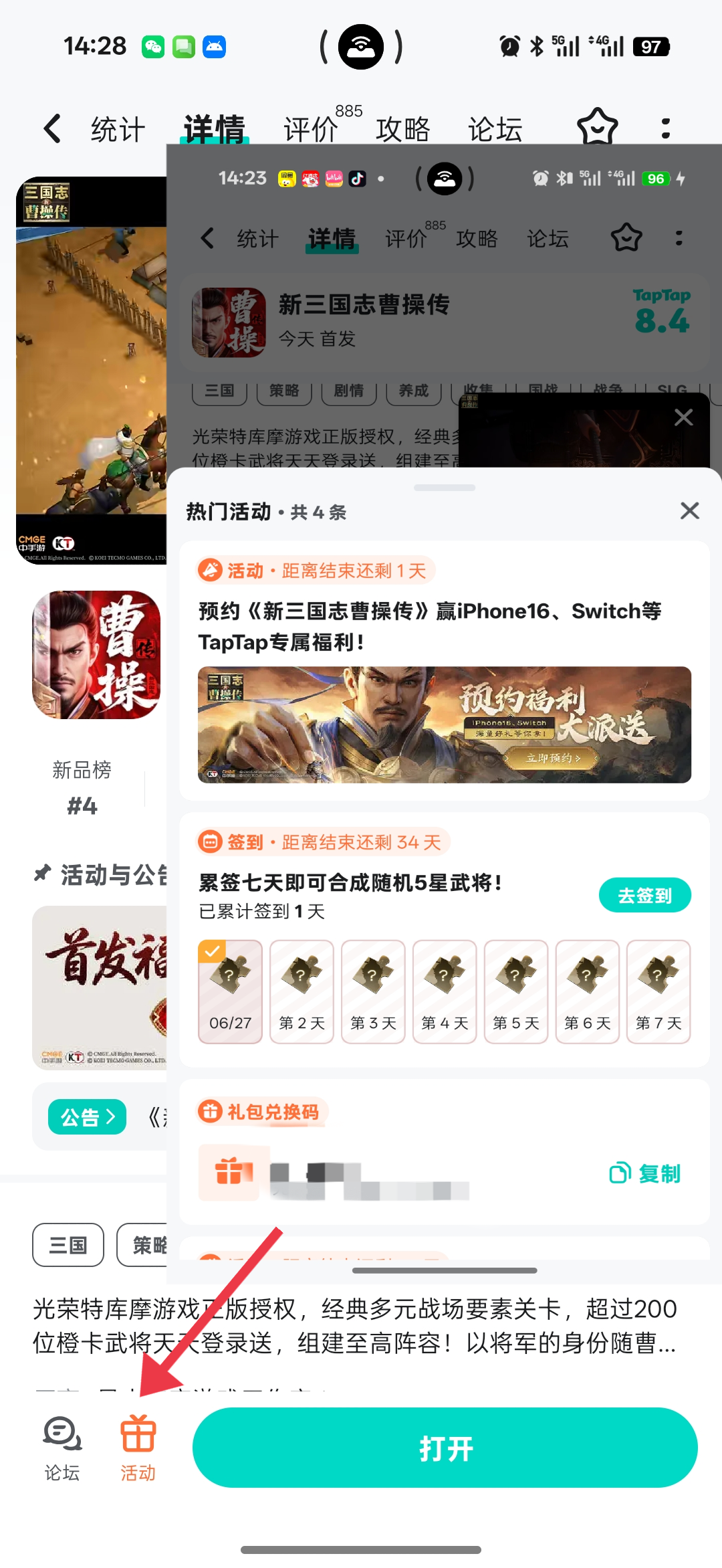Open the three-dot overflow menu
The width and height of the screenshot is (722, 1568).
(x=665, y=128)
